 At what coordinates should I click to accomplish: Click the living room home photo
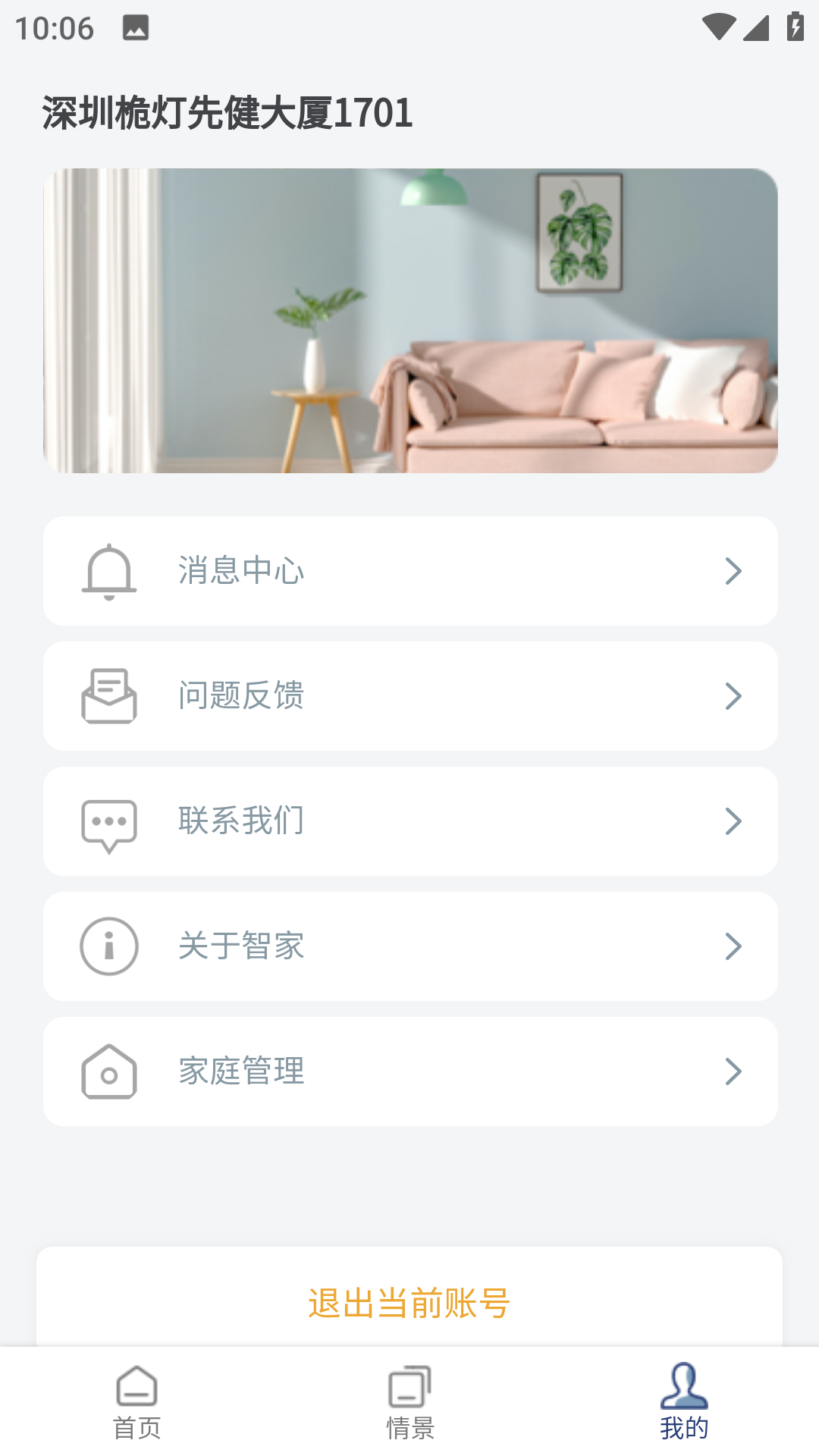(x=409, y=322)
